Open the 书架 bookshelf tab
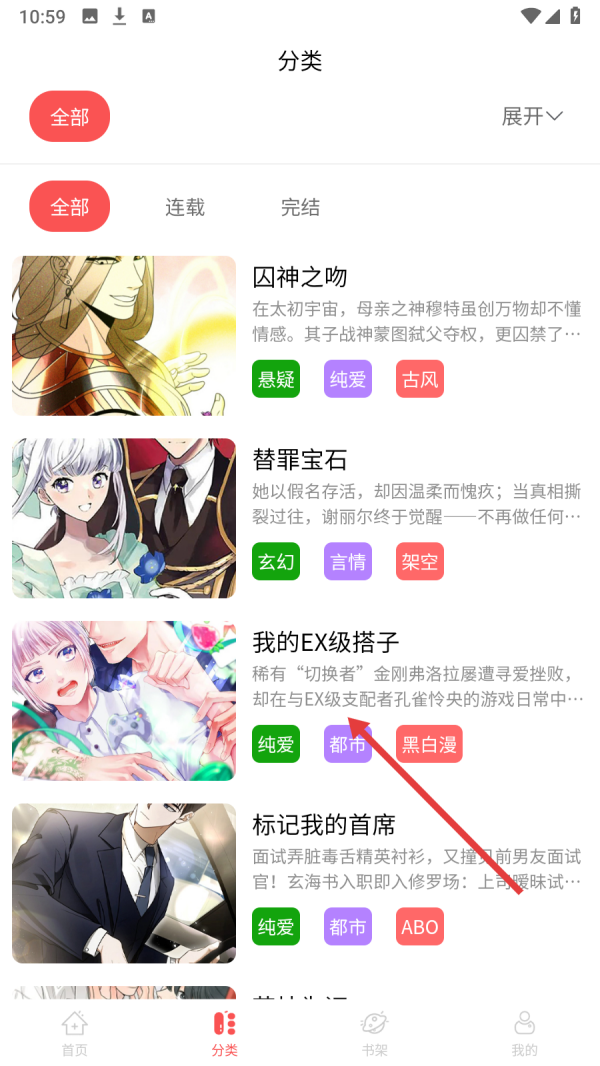 (375, 1033)
